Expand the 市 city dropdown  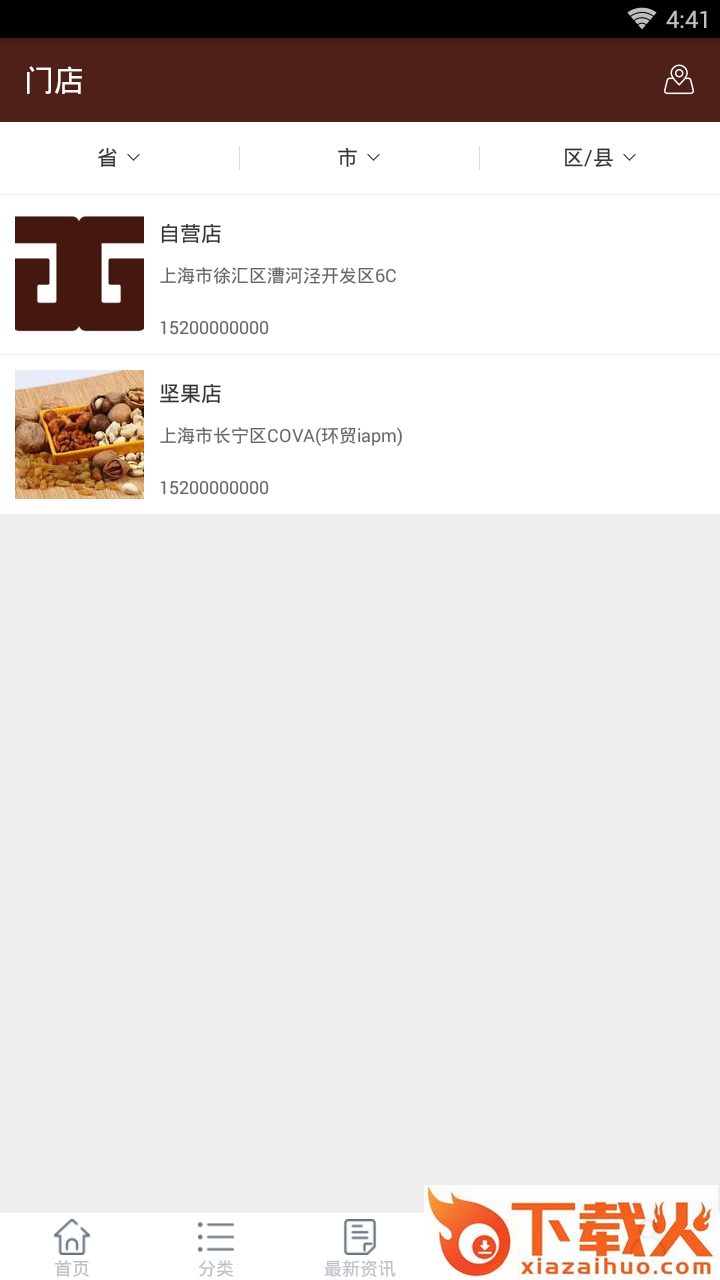[359, 158]
